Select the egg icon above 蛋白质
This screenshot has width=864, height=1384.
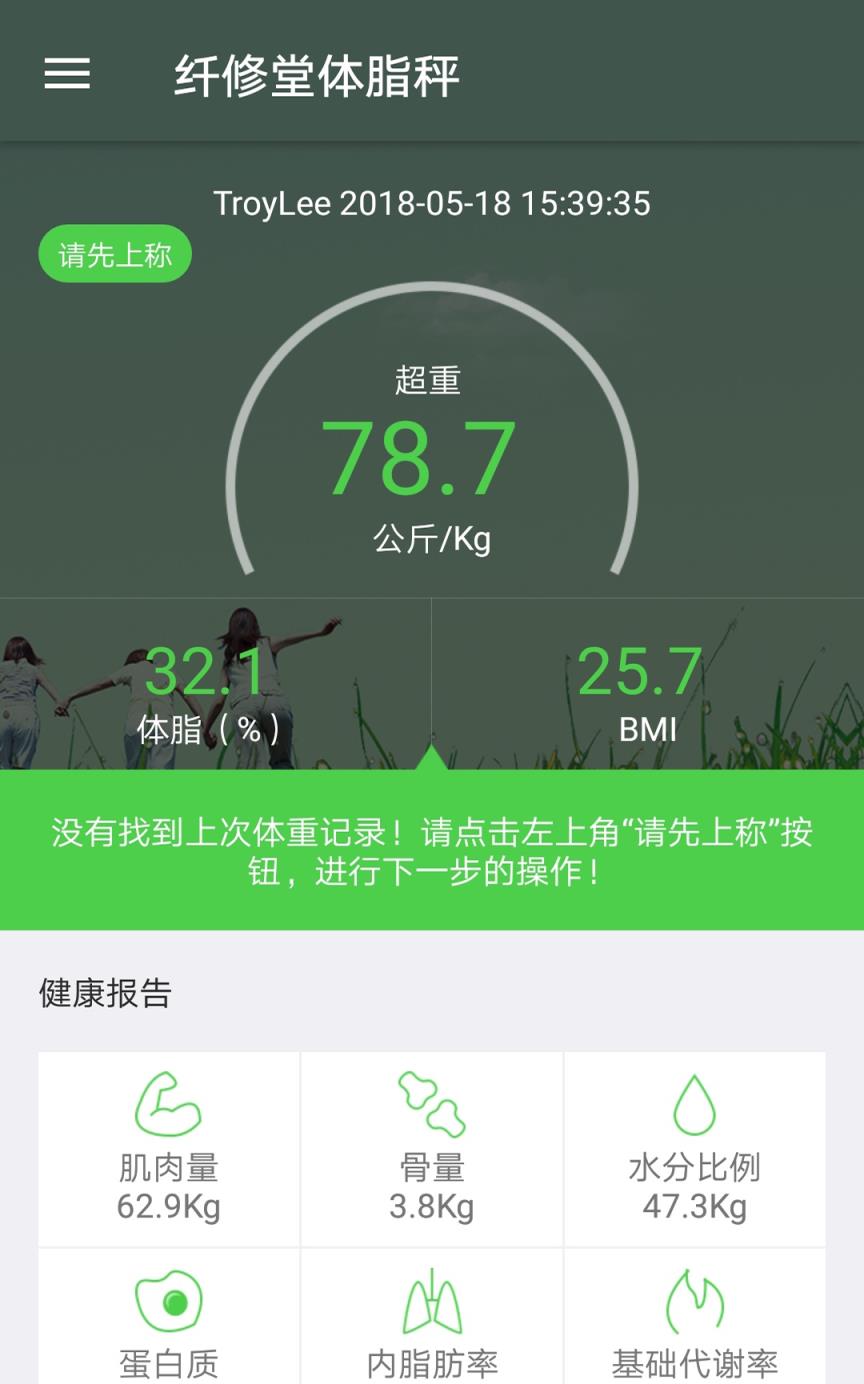167,1299
